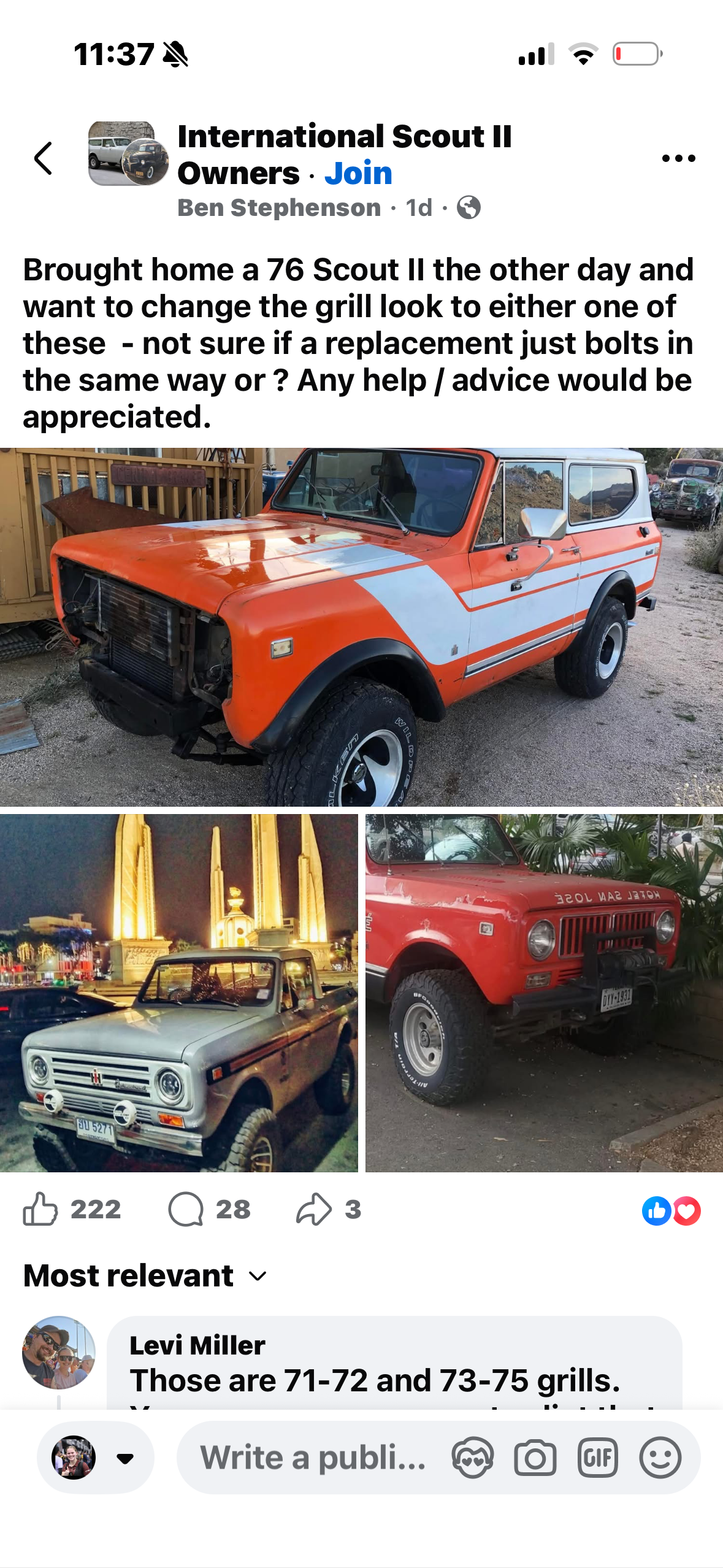Attach a photo with the camera icon
Viewport: 723px width, 1568px height.
click(x=535, y=1458)
